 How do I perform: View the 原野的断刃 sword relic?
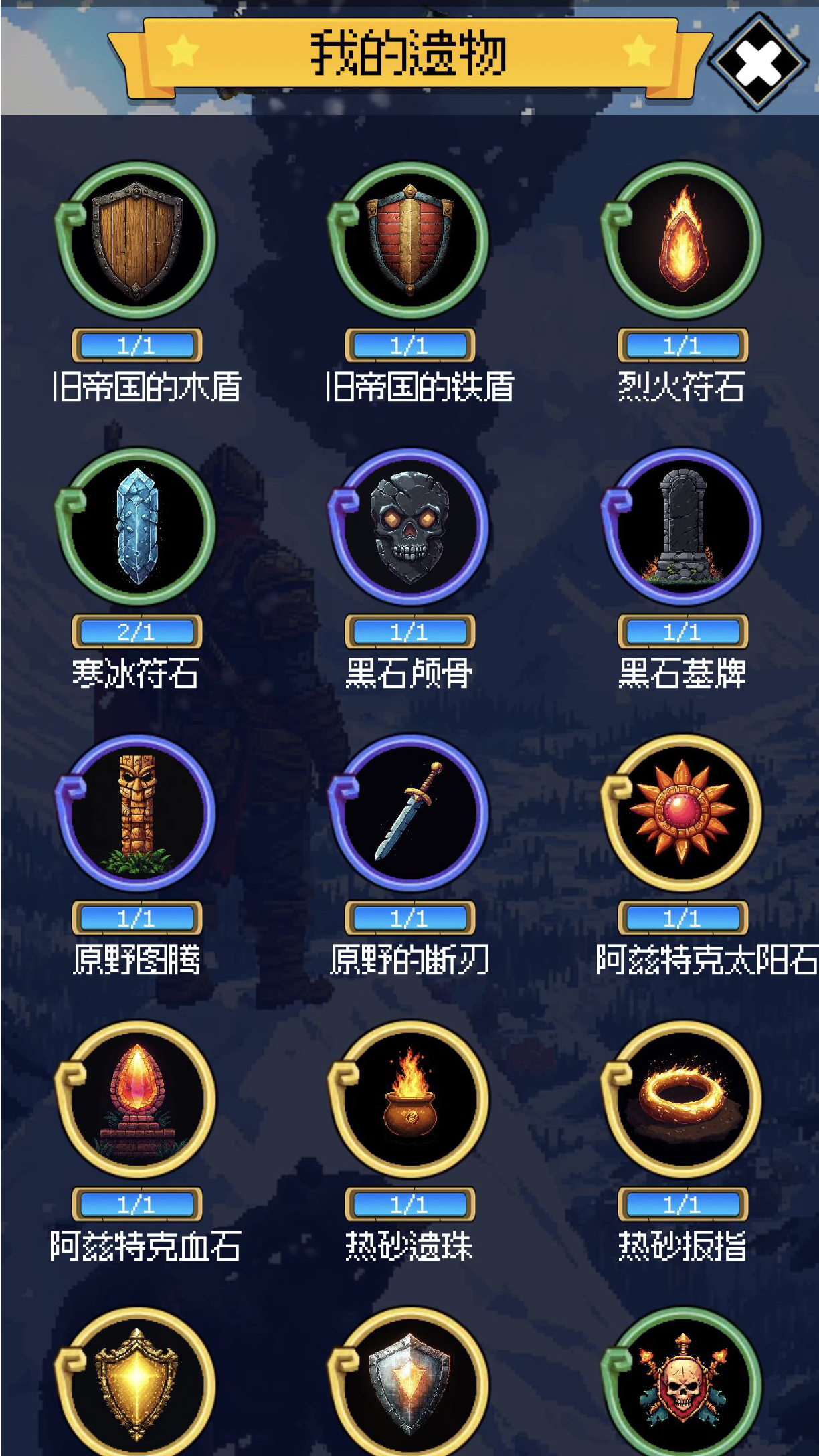click(410, 814)
